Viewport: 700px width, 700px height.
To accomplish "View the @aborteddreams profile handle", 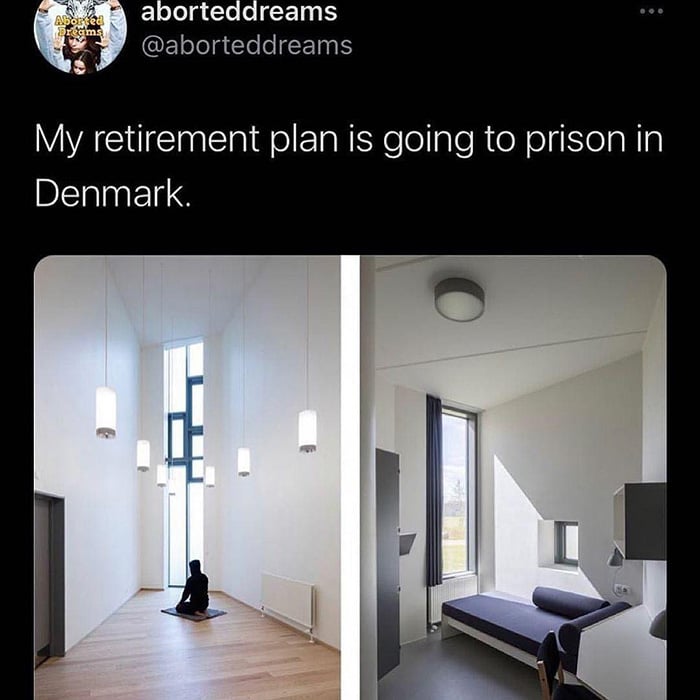I will tap(247, 46).
